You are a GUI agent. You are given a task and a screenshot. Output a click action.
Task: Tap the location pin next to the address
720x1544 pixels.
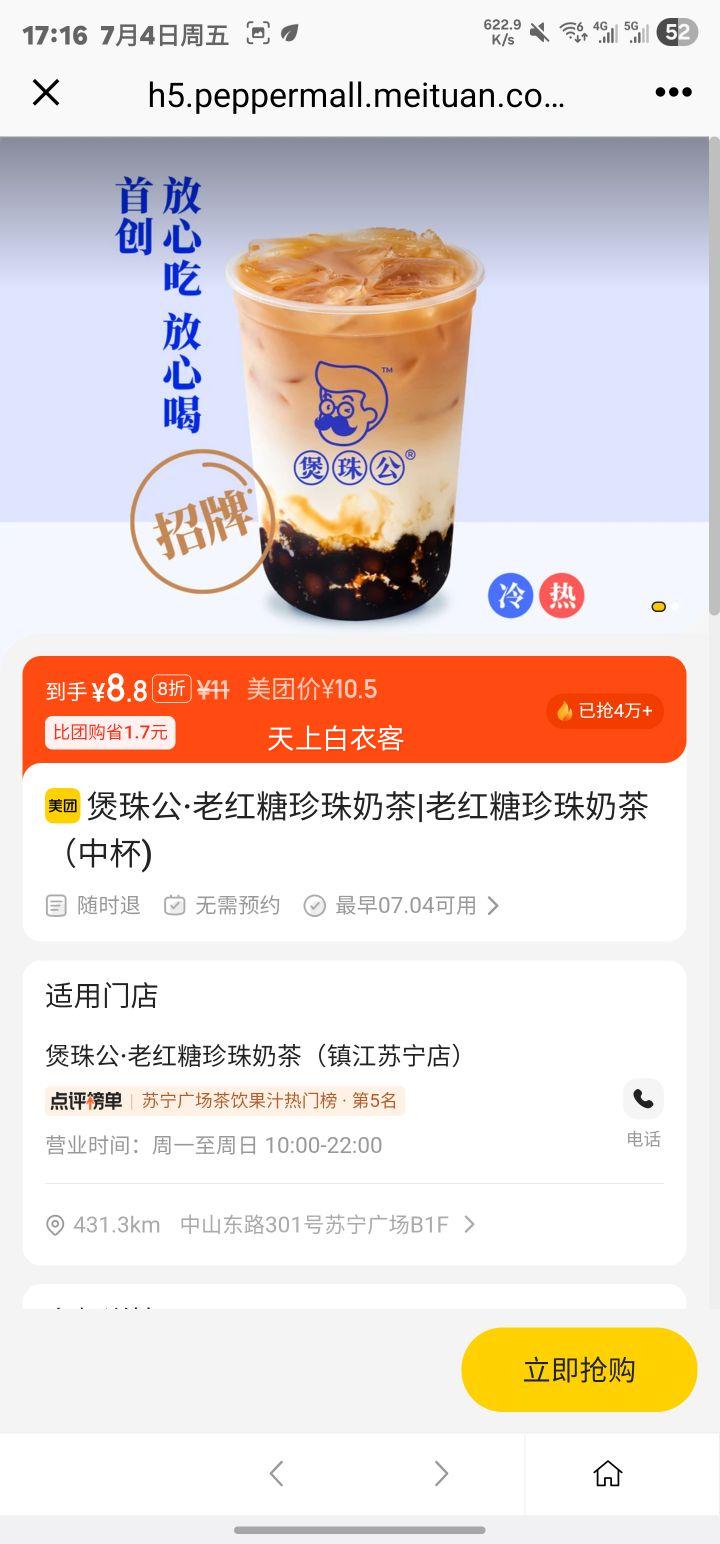[x=56, y=1224]
